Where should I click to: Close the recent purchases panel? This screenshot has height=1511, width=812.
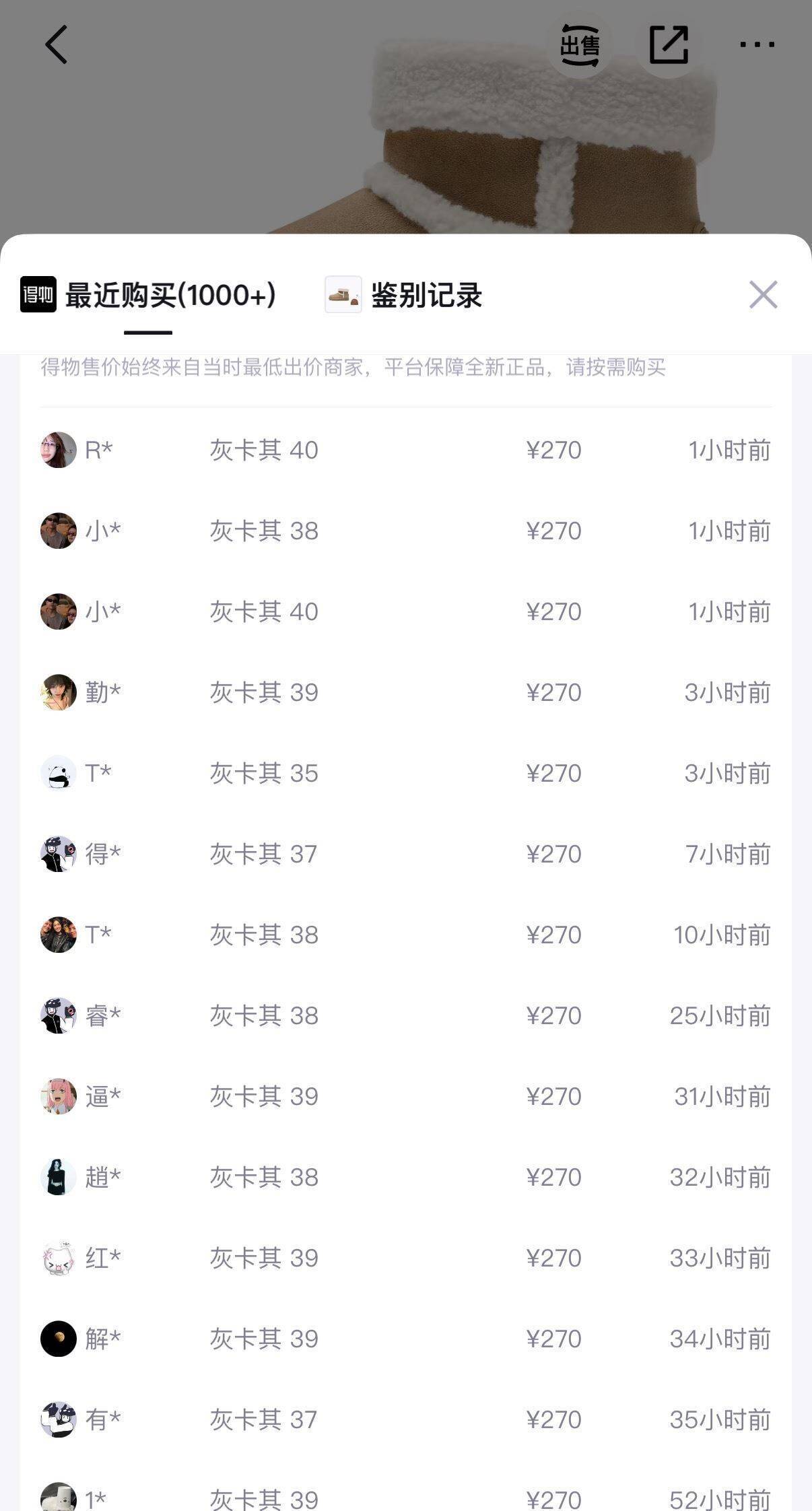[763, 295]
